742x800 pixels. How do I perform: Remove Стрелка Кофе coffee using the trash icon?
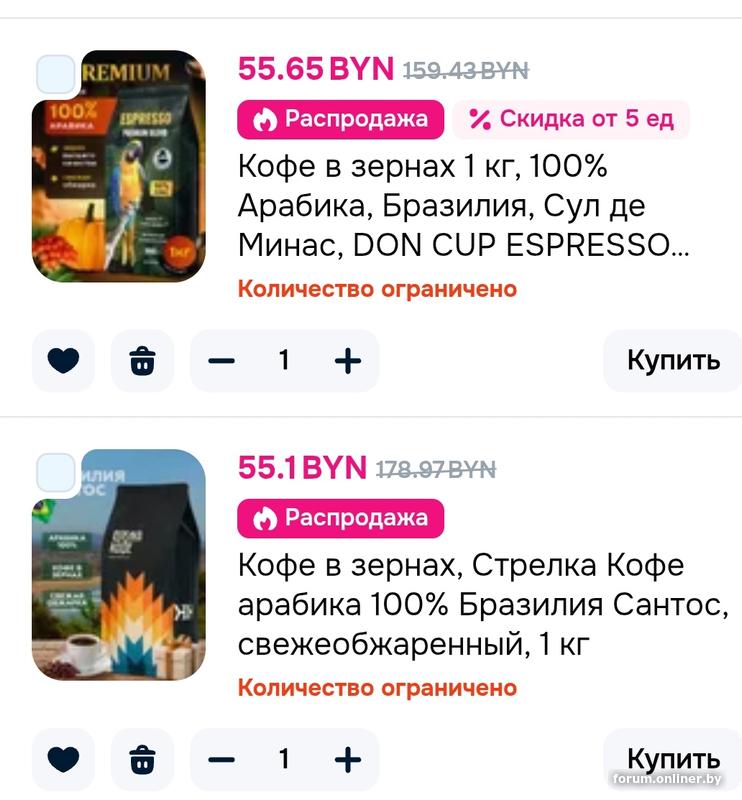tap(143, 760)
